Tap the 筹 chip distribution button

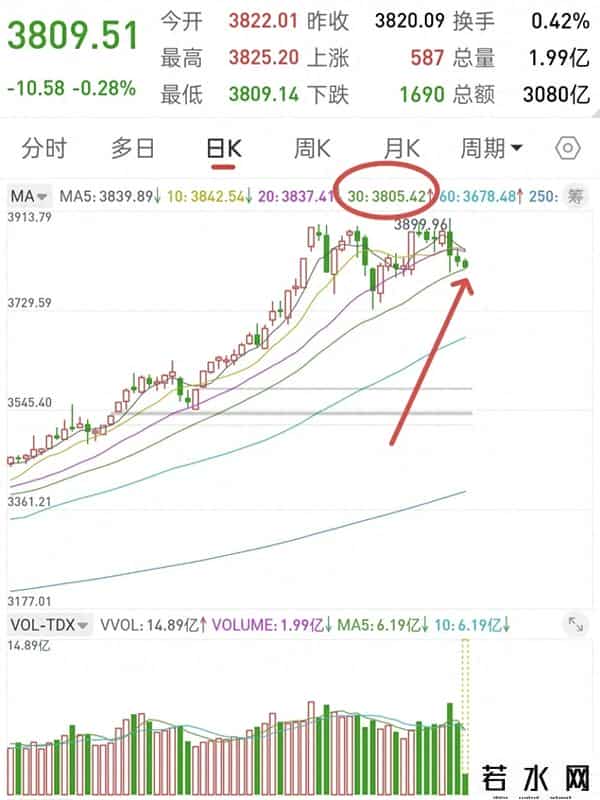(576, 194)
